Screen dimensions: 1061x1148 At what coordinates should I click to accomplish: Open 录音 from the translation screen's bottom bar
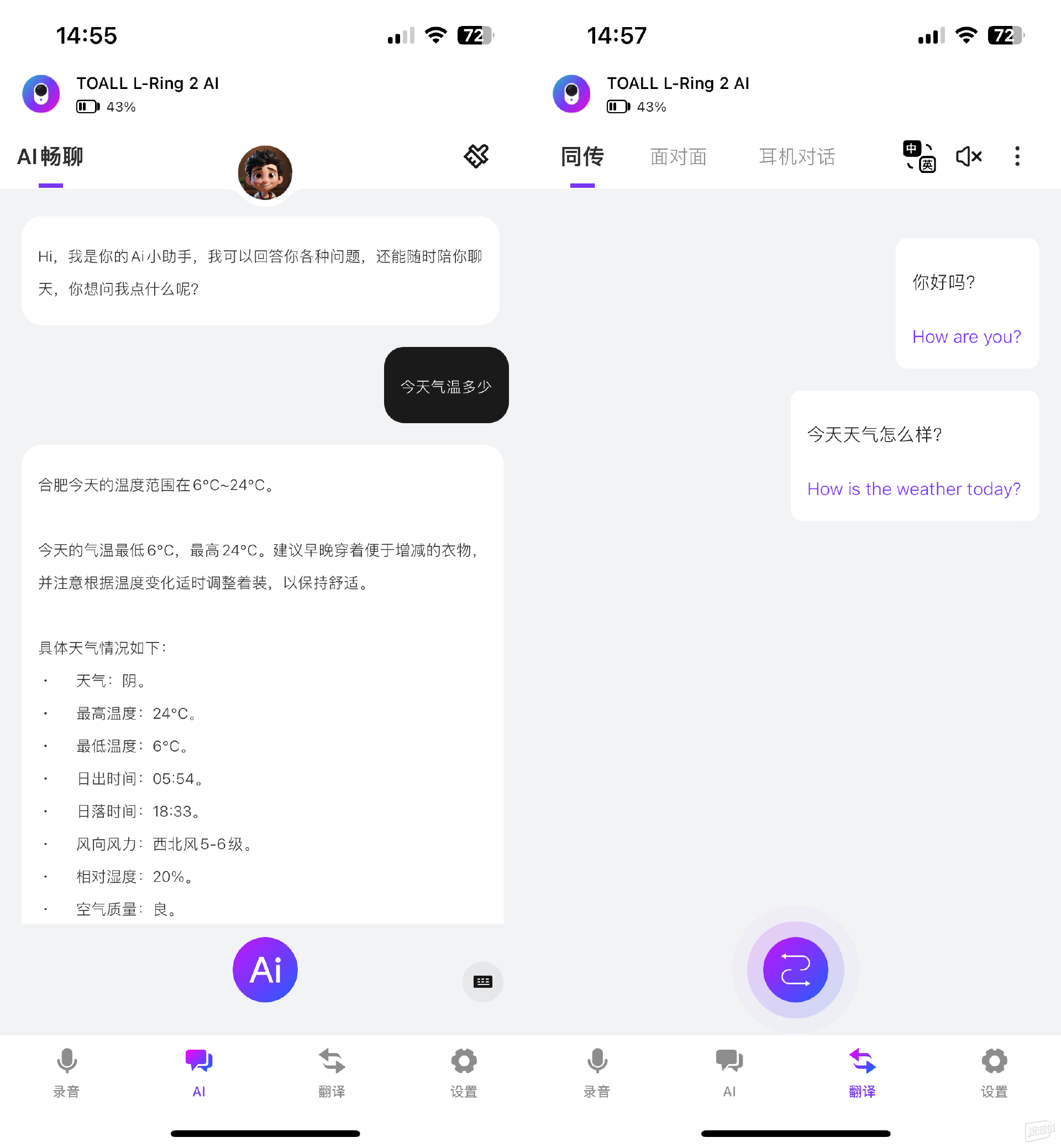pos(596,1072)
